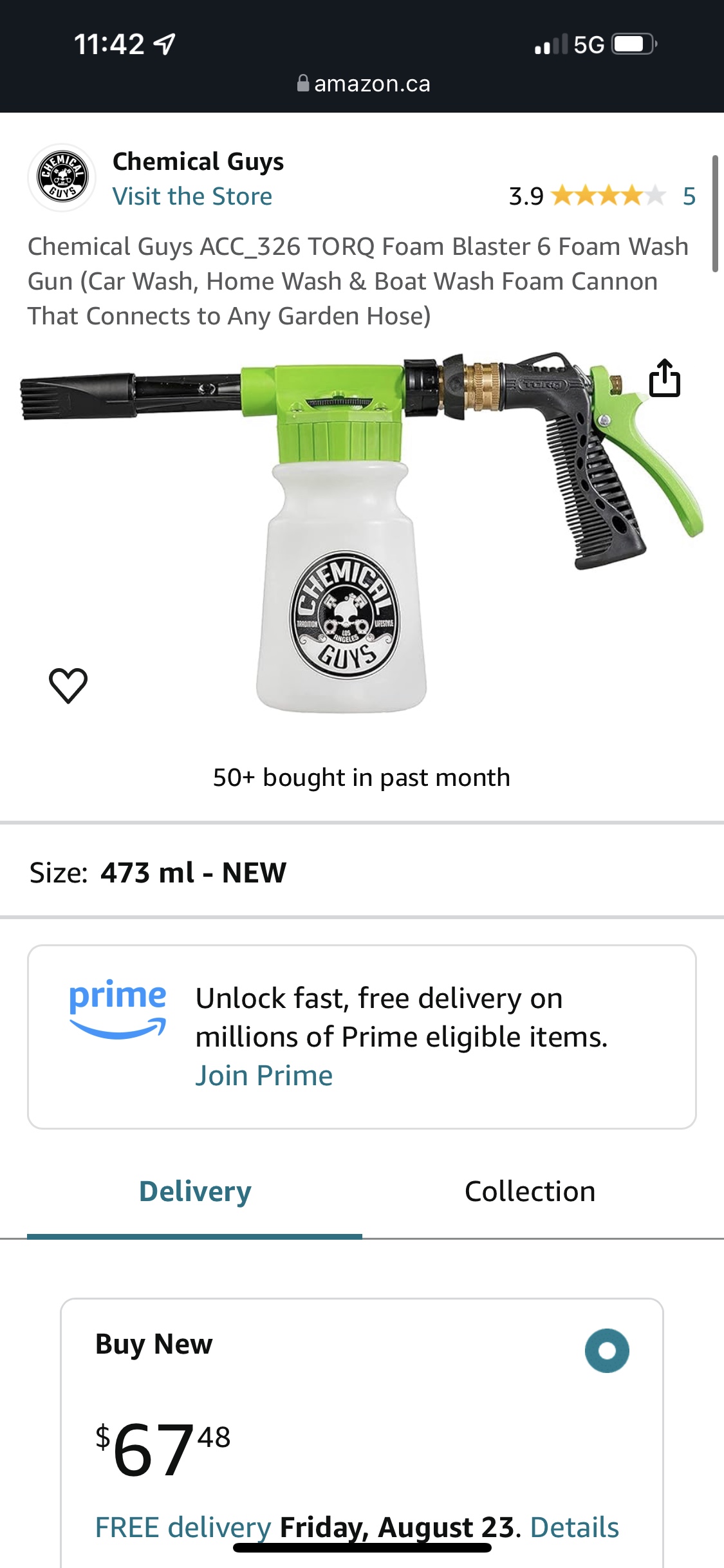Tap the amazon.ca address bar
Image resolution: width=724 pixels, height=1568 pixels.
pyautogui.click(x=364, y=84)
